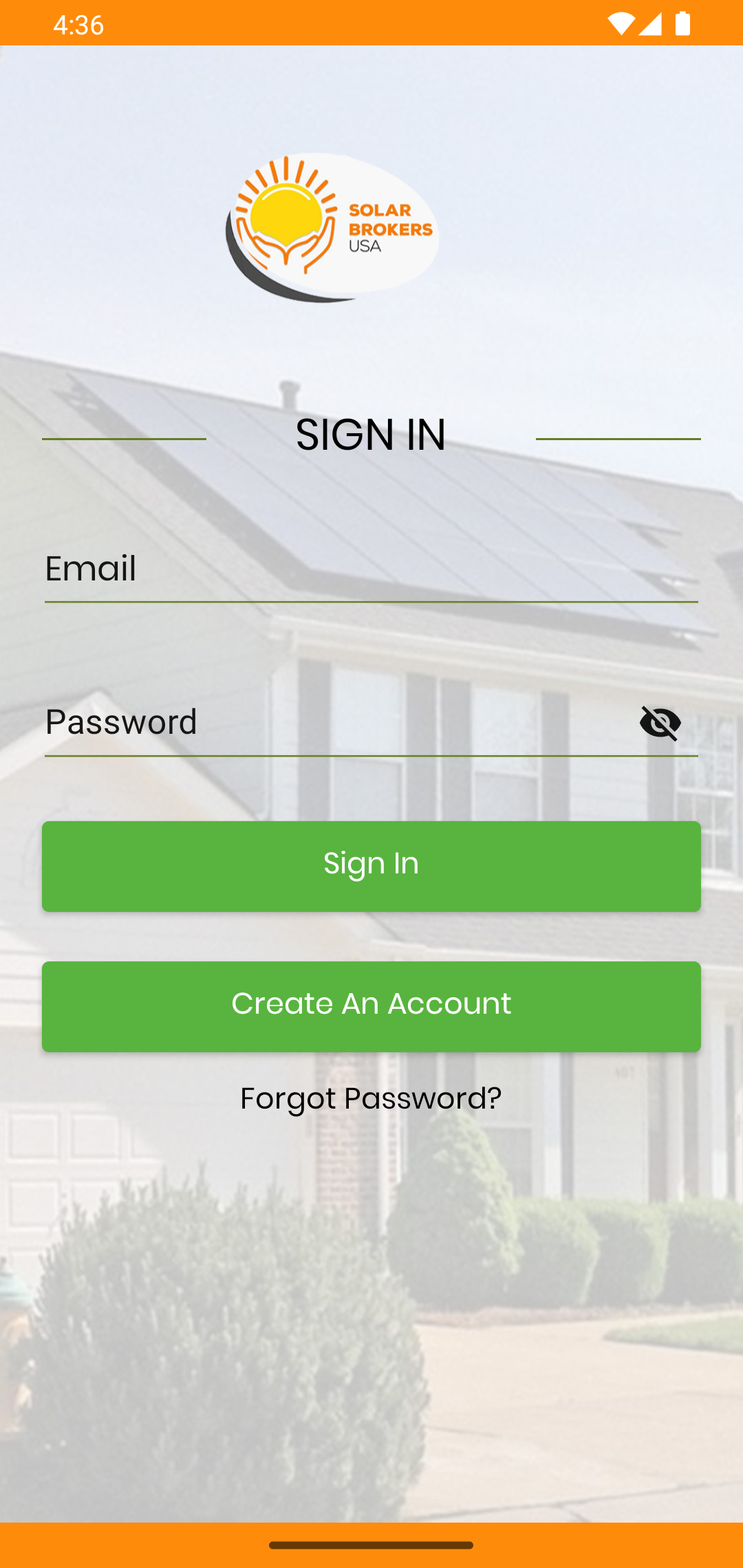This screenshot has height=1568, width=743.
Task: Tap the Email input field
Action: [371, 569]
